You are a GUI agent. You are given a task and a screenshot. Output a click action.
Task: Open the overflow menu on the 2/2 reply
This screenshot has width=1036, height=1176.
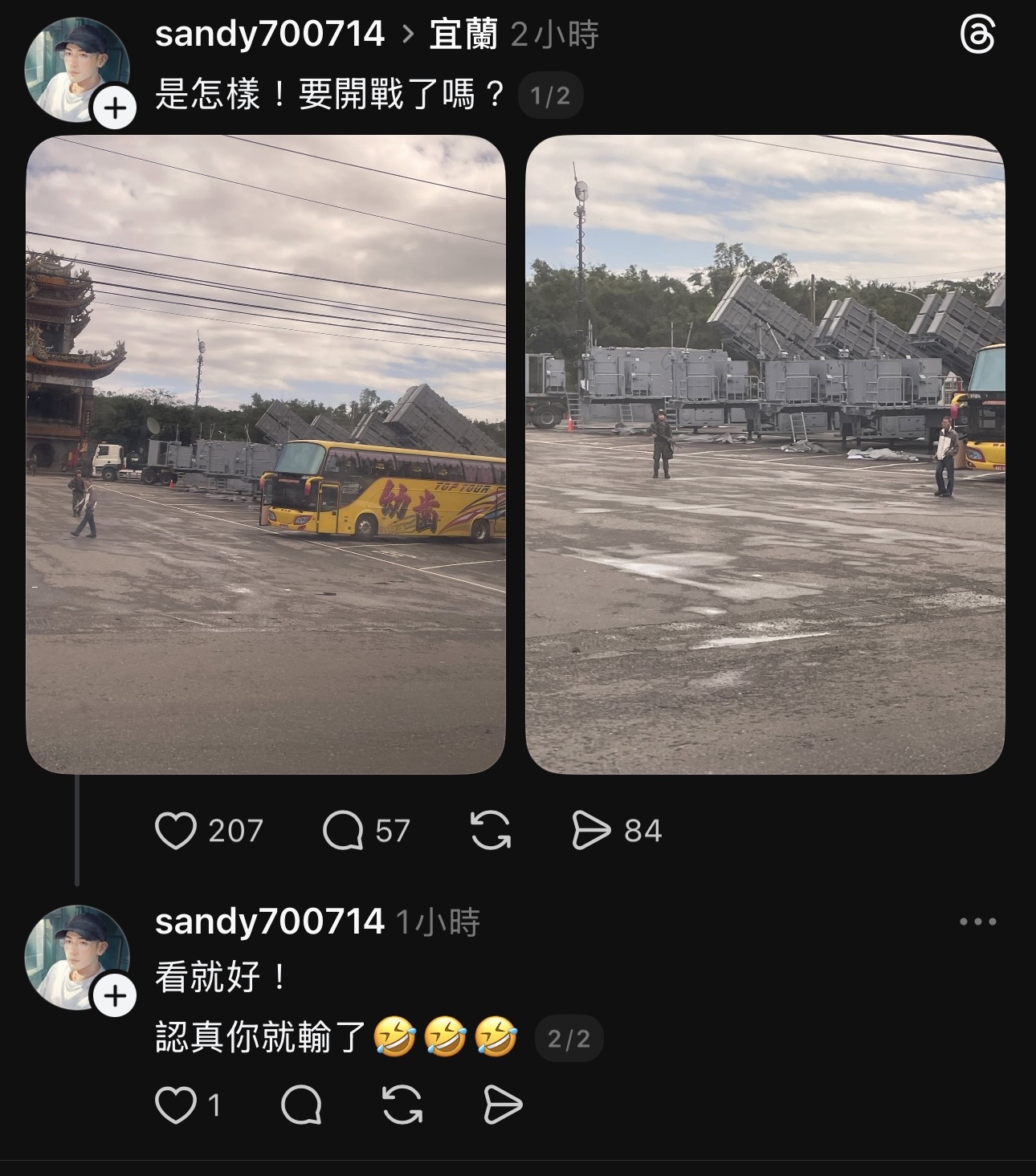pyautogui.click(x=977, y=922)
